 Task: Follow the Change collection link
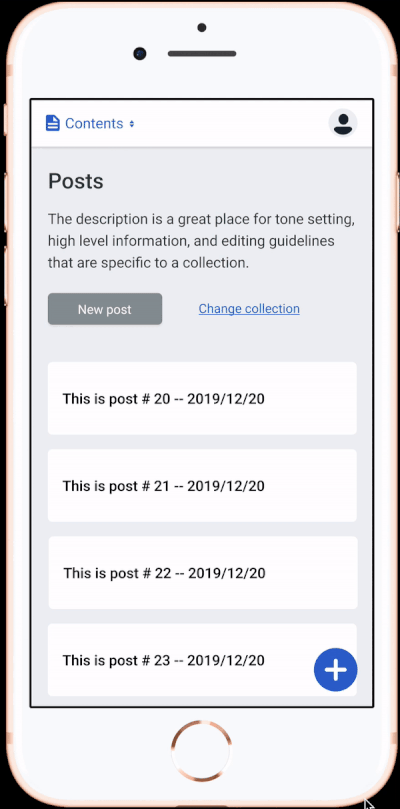tap(249, 309)
